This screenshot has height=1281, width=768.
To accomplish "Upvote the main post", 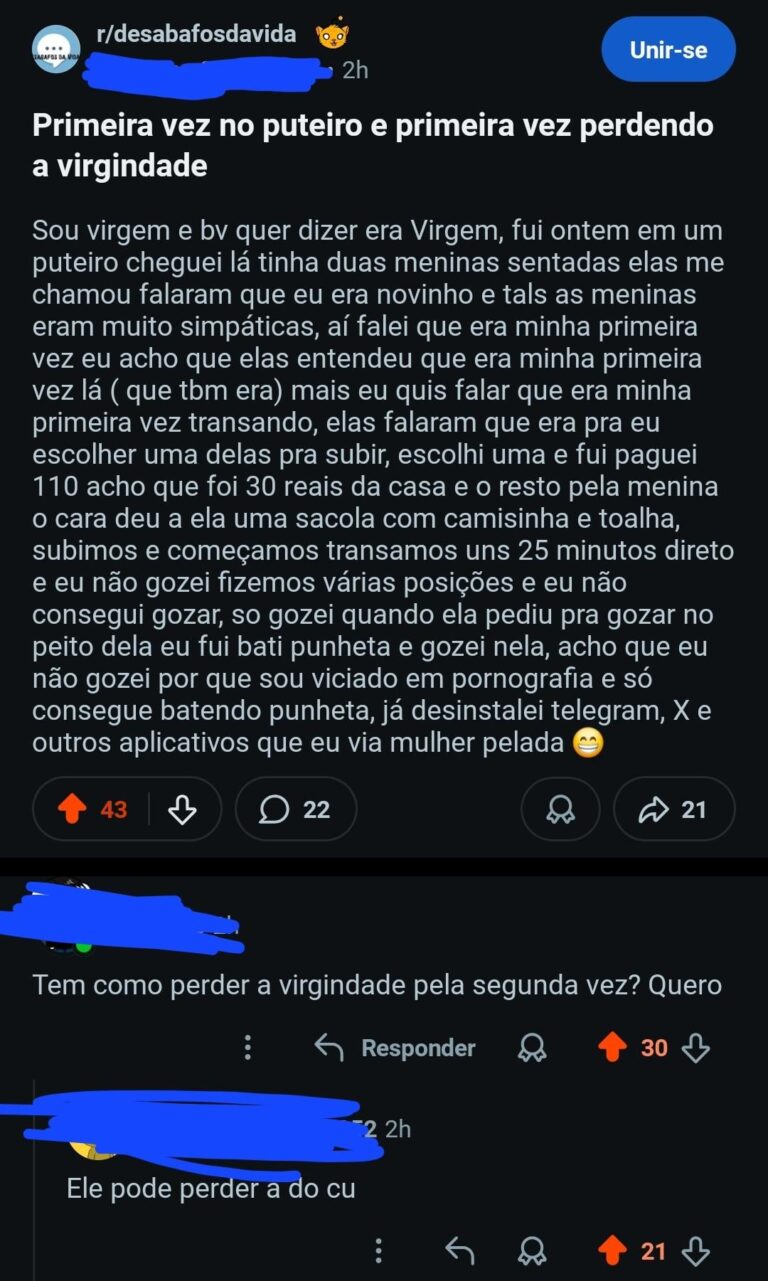I will [x=73, y=809].
